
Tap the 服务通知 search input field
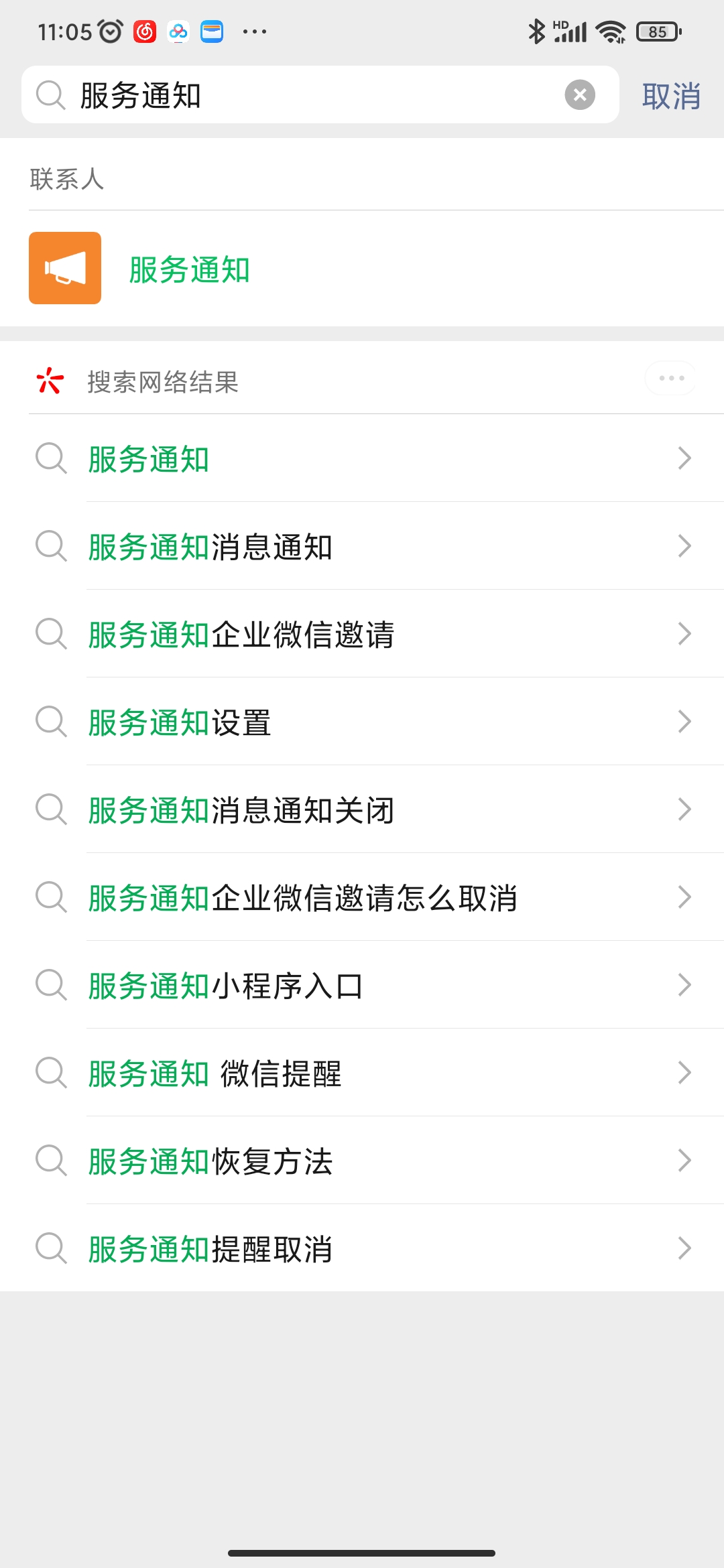coord(315,95)
